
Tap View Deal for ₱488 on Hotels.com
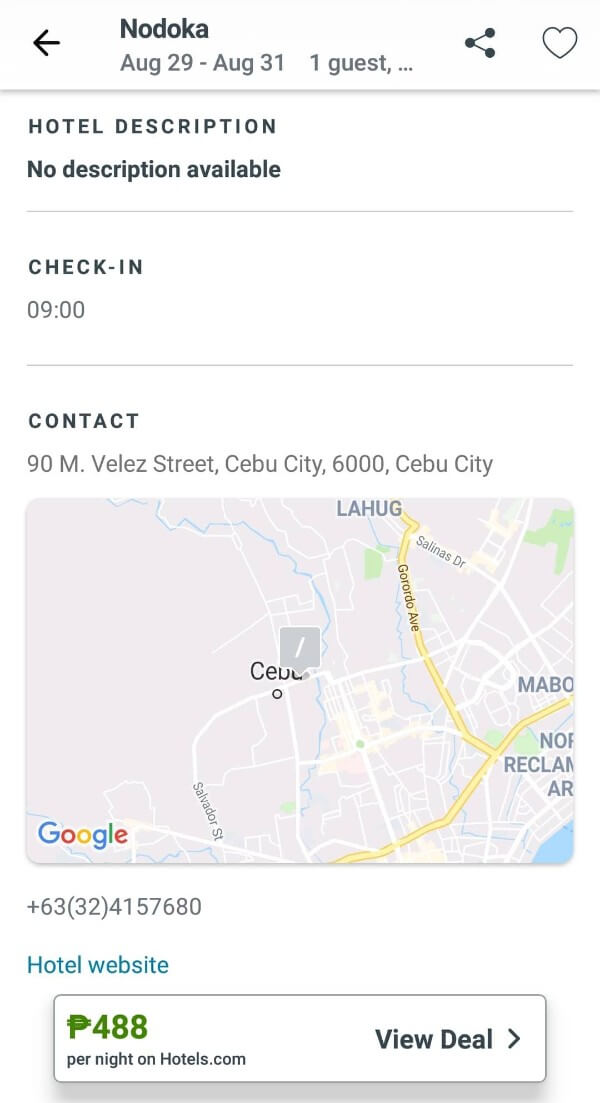click(447, 1039)
